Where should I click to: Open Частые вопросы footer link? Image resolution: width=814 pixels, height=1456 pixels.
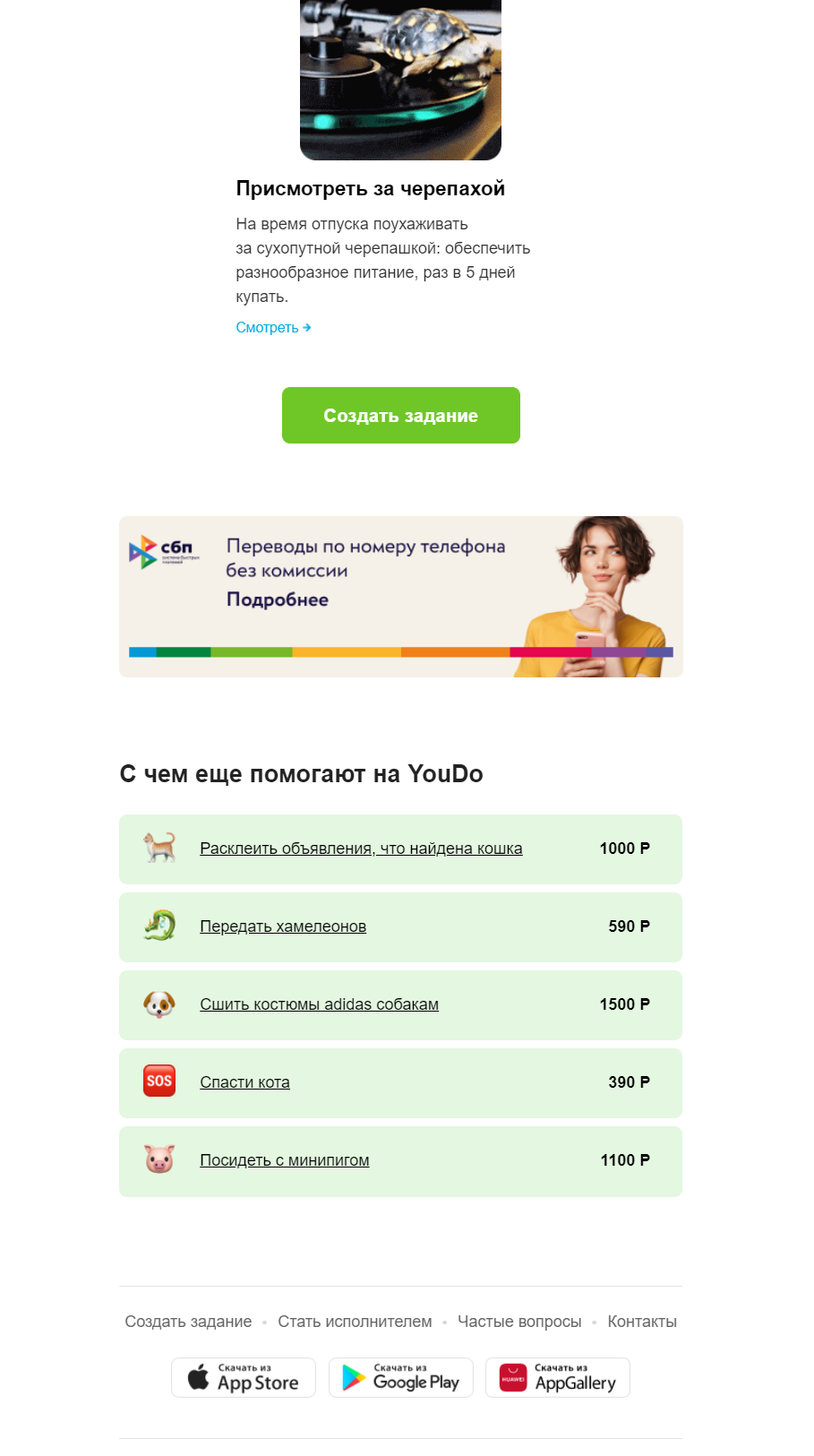click(519, 1322)
